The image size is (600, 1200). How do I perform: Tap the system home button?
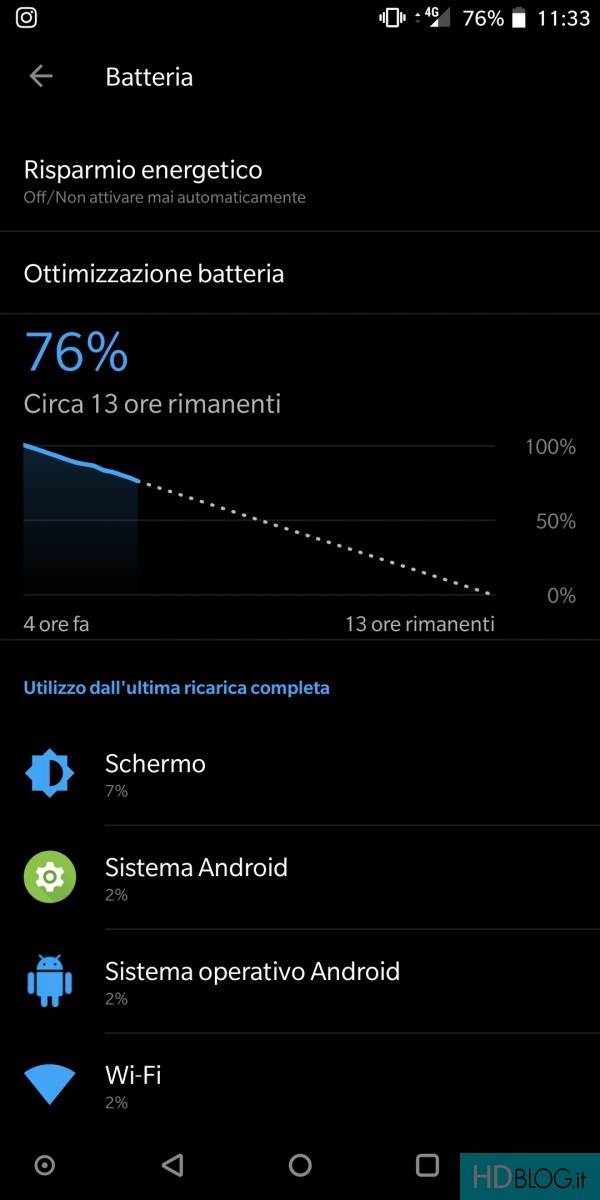click(x=300, y=1165)
